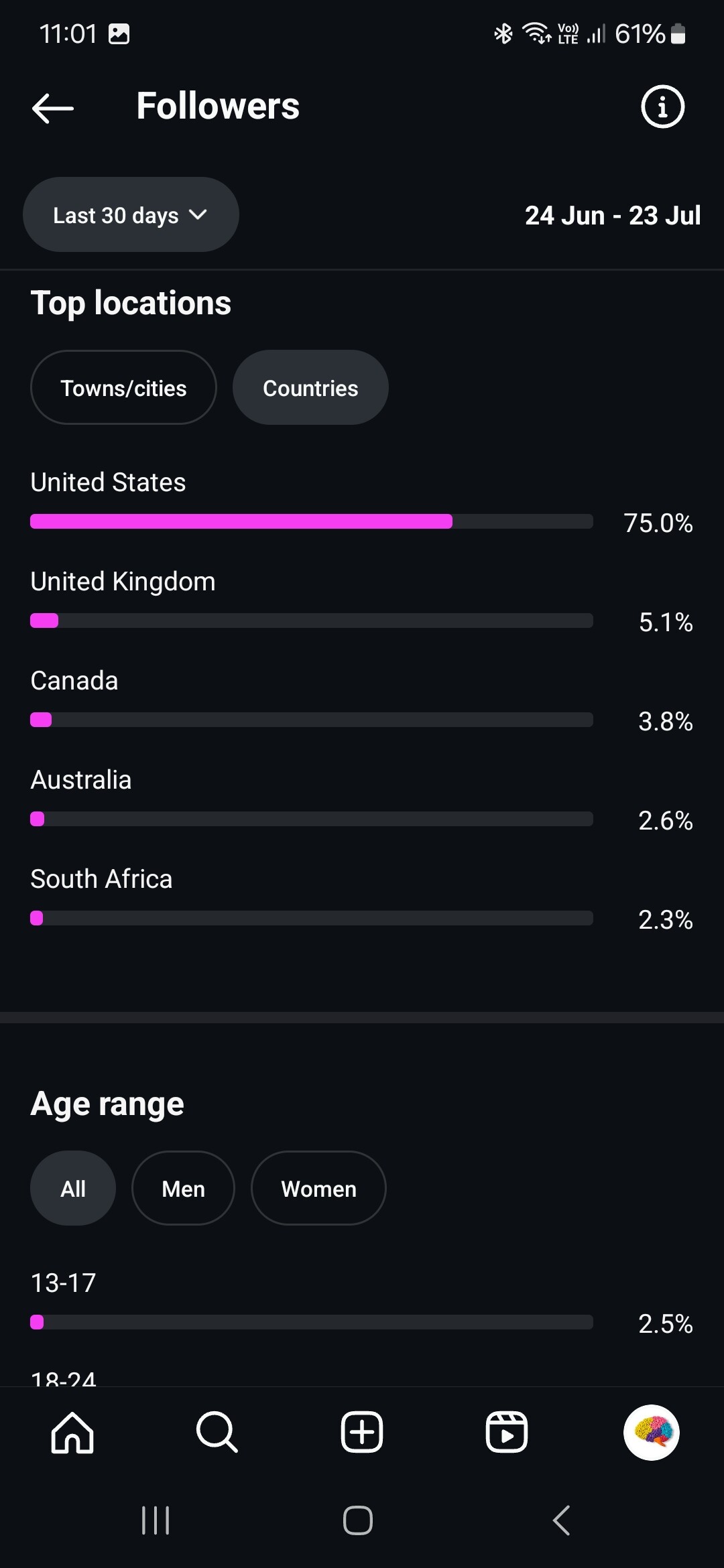Switch to the Towns/cities filter
This screenshot has width=724, height=1568.
[x=123, y=387]
